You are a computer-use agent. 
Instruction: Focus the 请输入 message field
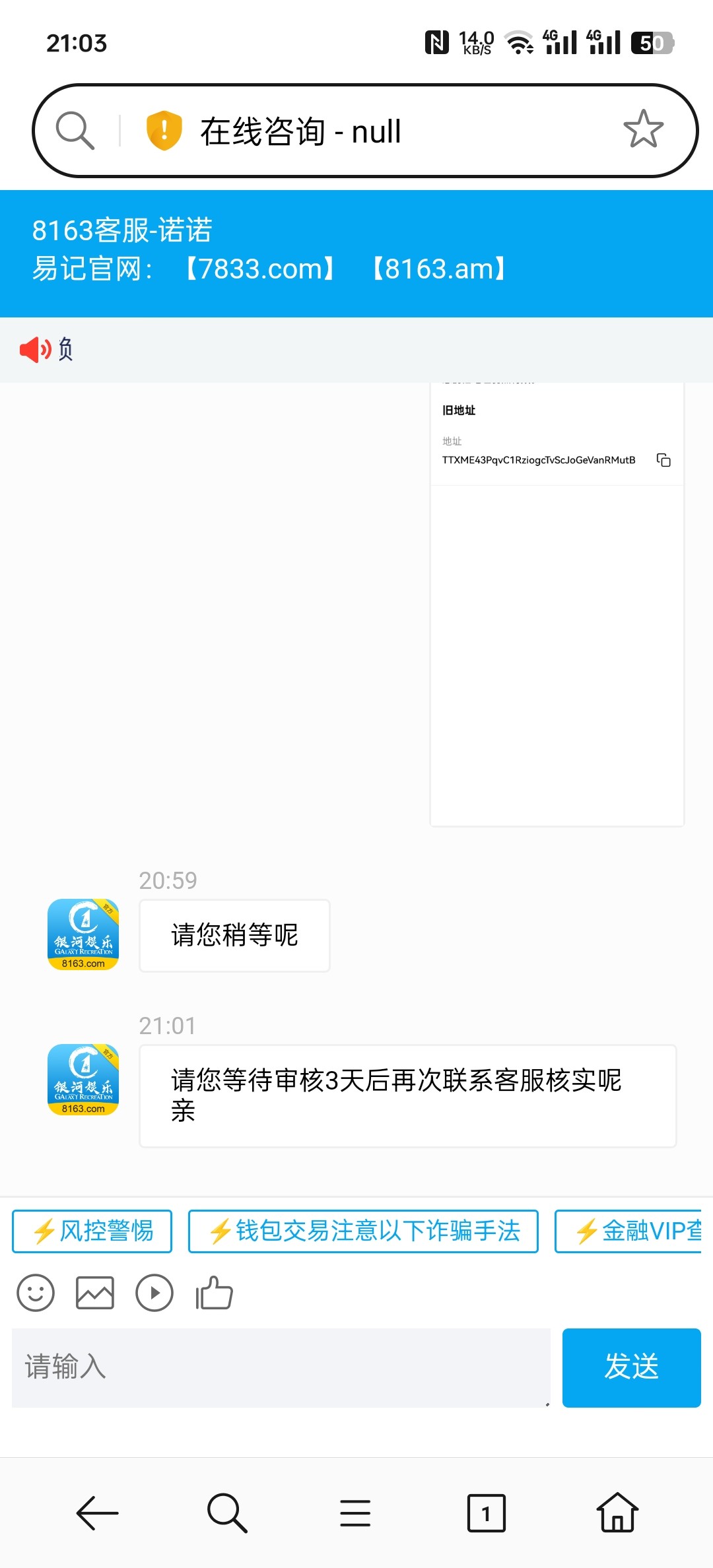[x=281, y=1367]
